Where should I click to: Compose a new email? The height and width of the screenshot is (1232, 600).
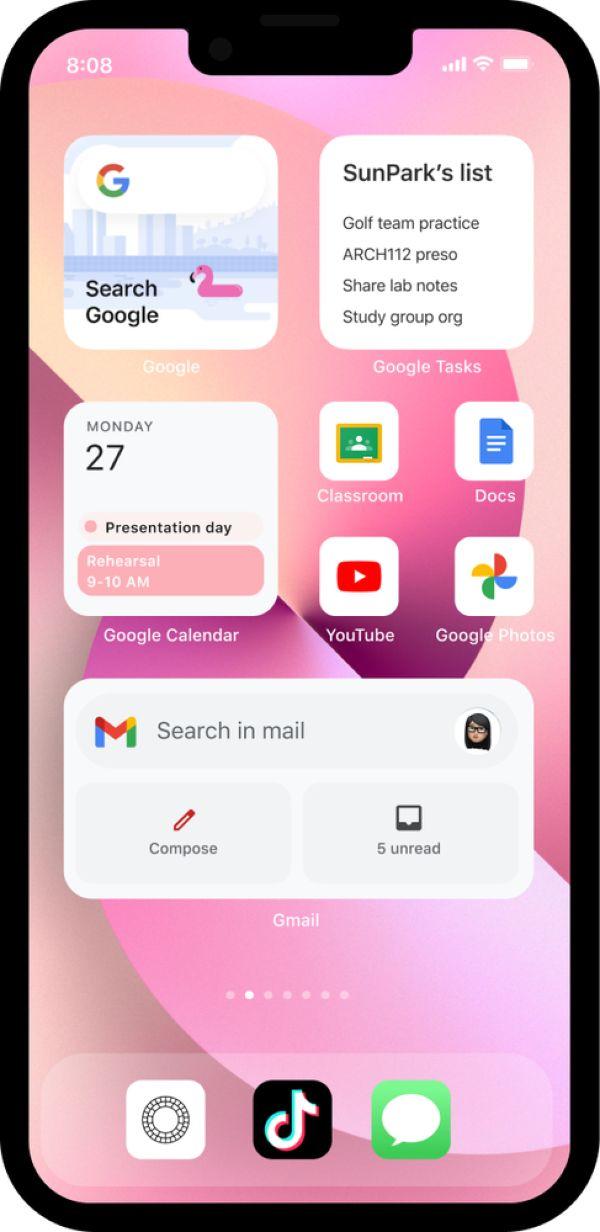[x=183, y=833]
